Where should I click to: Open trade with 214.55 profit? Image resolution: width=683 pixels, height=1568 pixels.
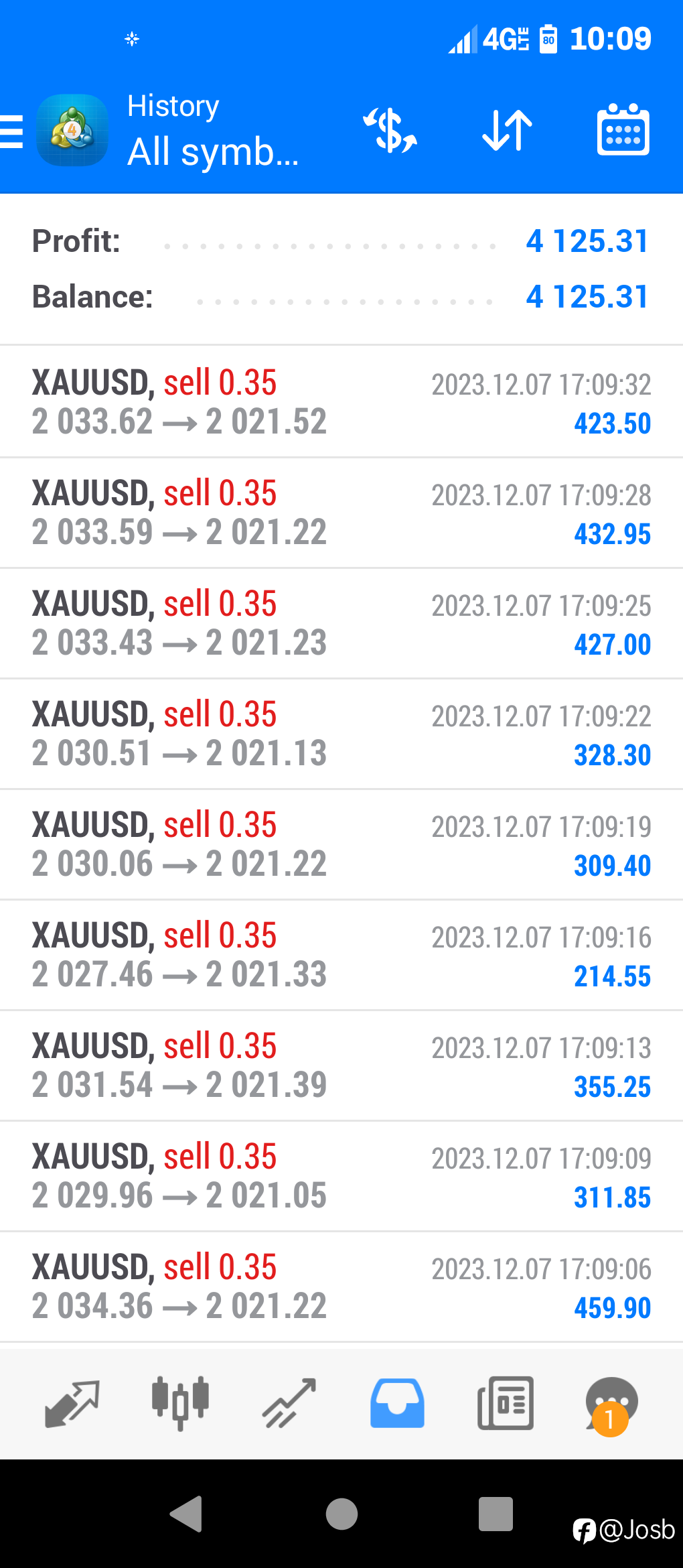[341, 955]
